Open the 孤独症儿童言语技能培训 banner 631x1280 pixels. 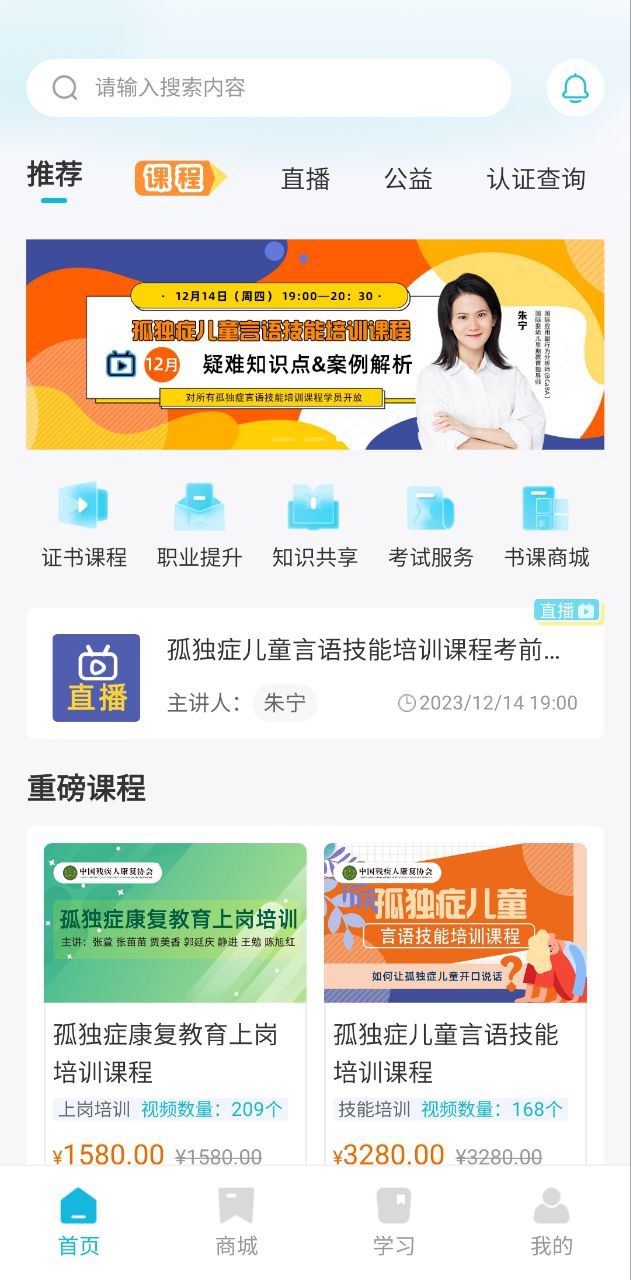tap(315, 344)
